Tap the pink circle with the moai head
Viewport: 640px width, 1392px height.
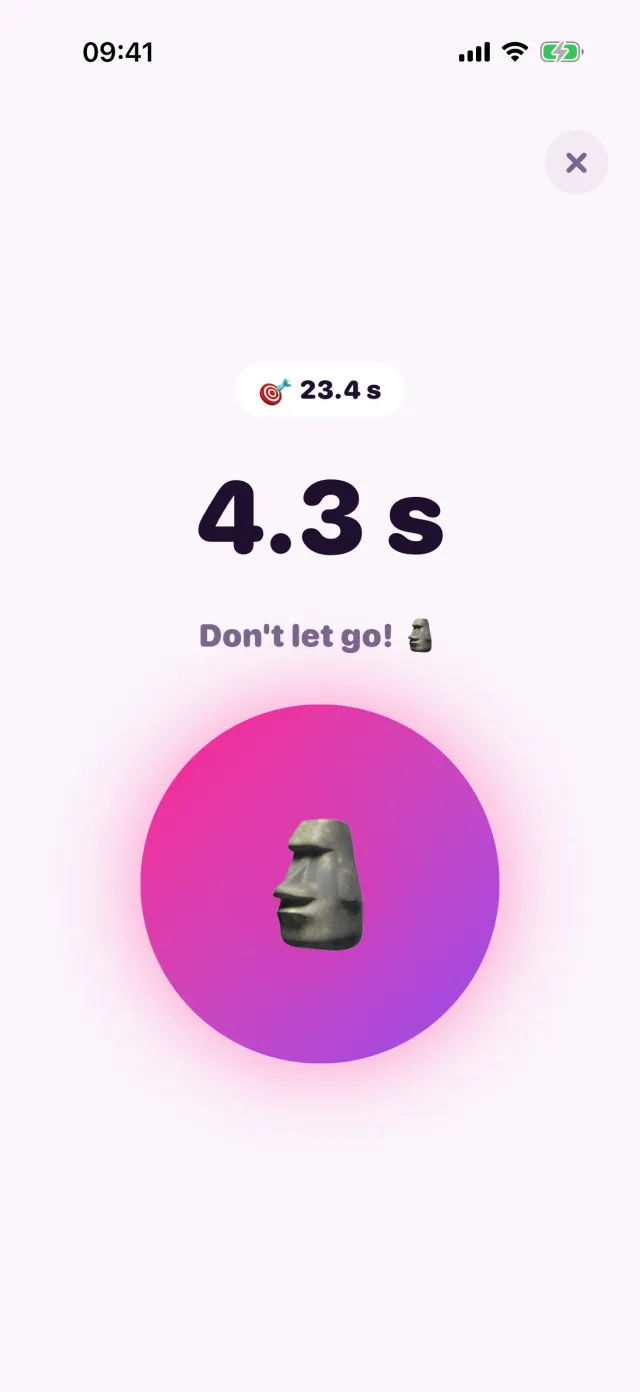click(x=320, y=883)
